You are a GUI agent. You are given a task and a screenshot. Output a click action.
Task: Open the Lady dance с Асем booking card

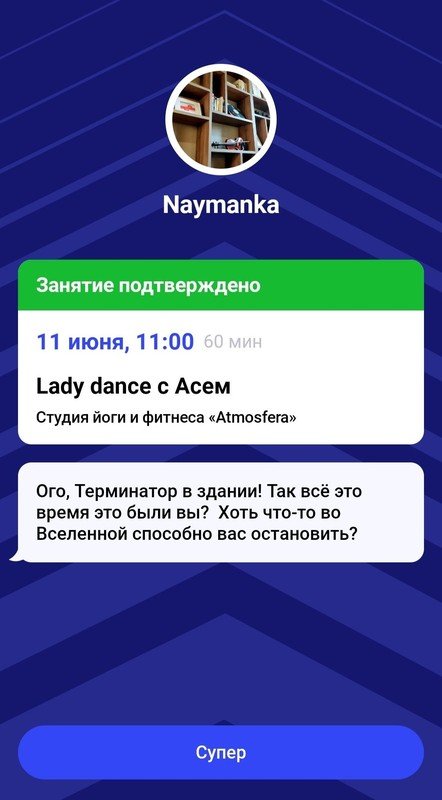pyautogui.click(x=220, y=352)
